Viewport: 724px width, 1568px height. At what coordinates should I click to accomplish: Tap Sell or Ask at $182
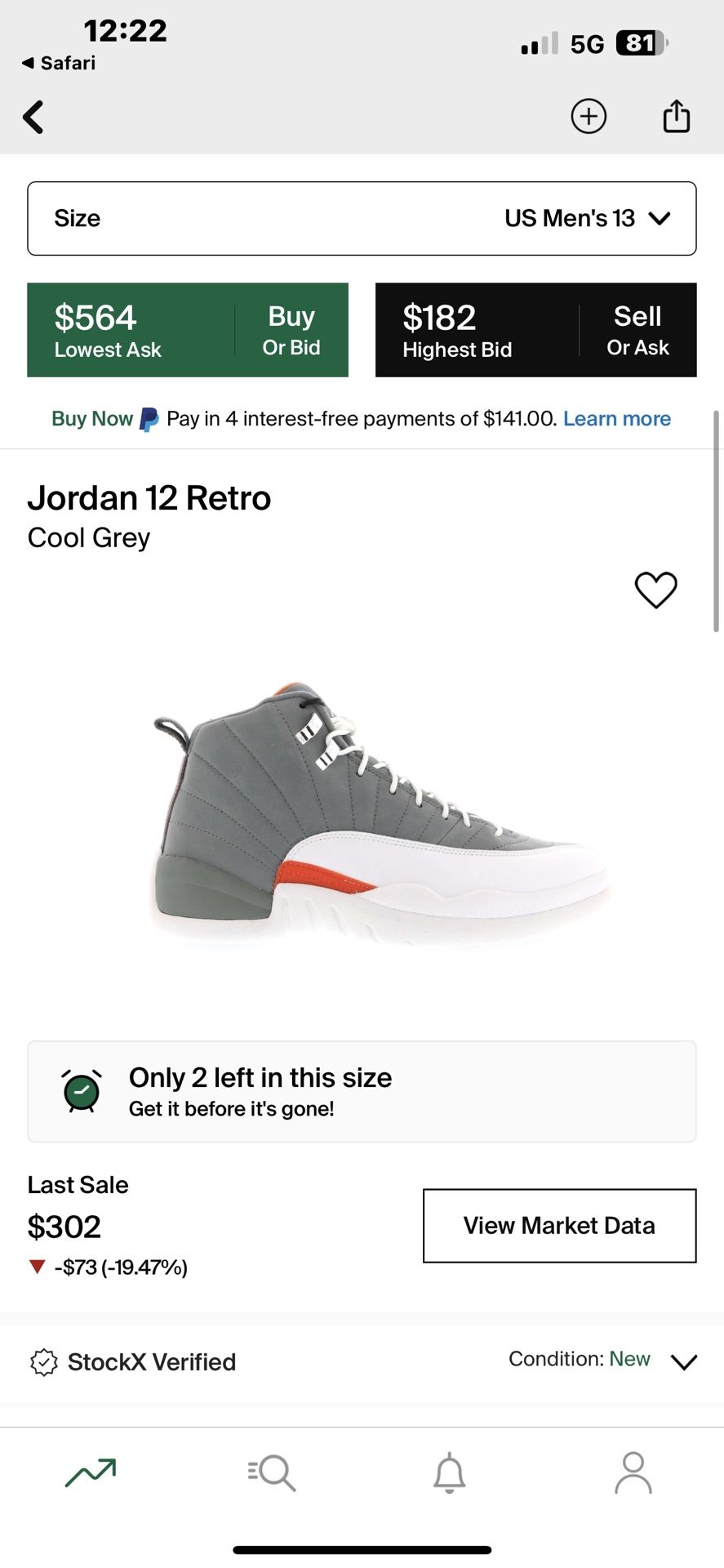pos(535,330)
